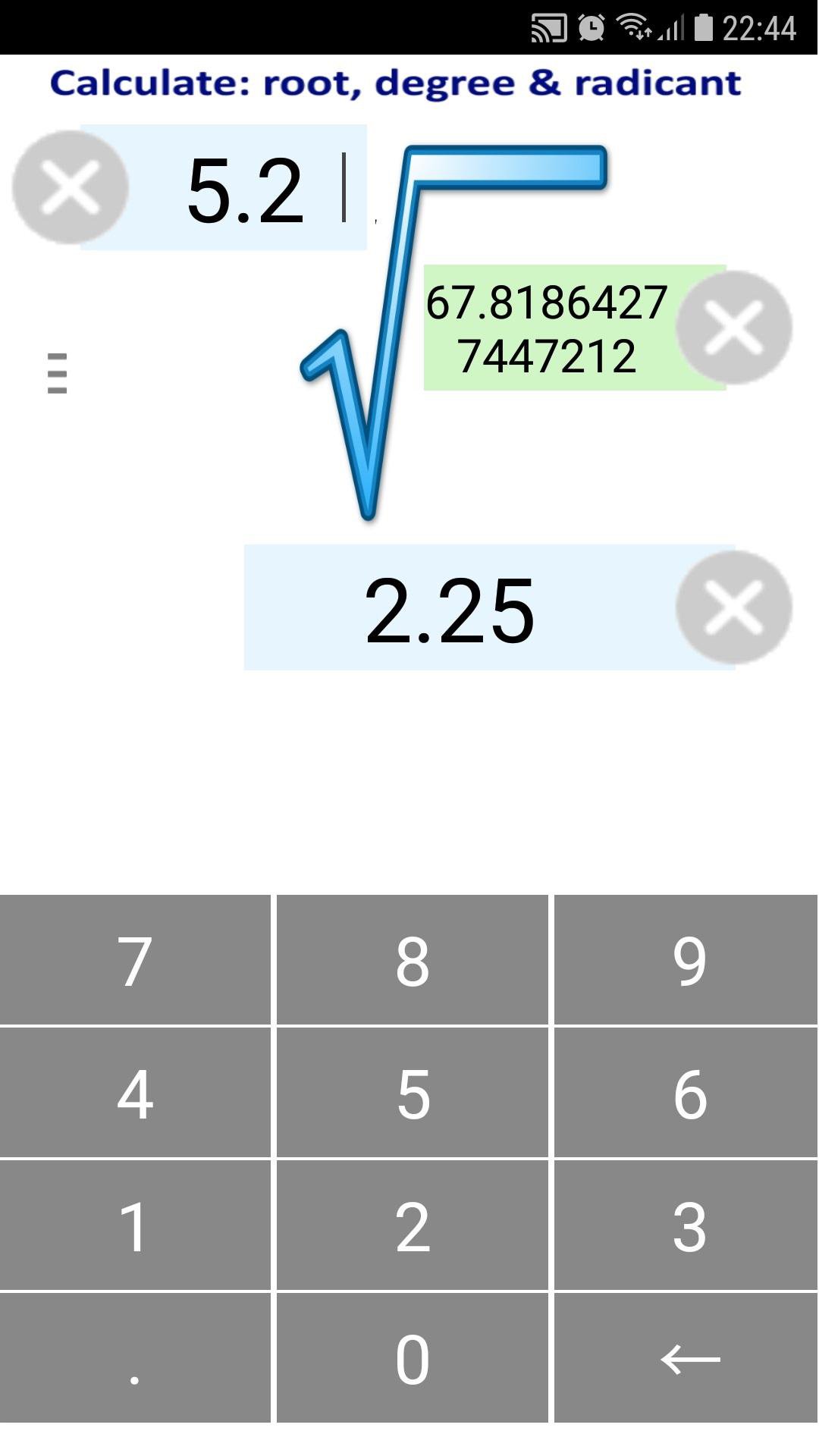Delete the last digit with backspace arrow
Image resolution: width=819 pixels, height=1456 pixels.
tap(688, 1358)
